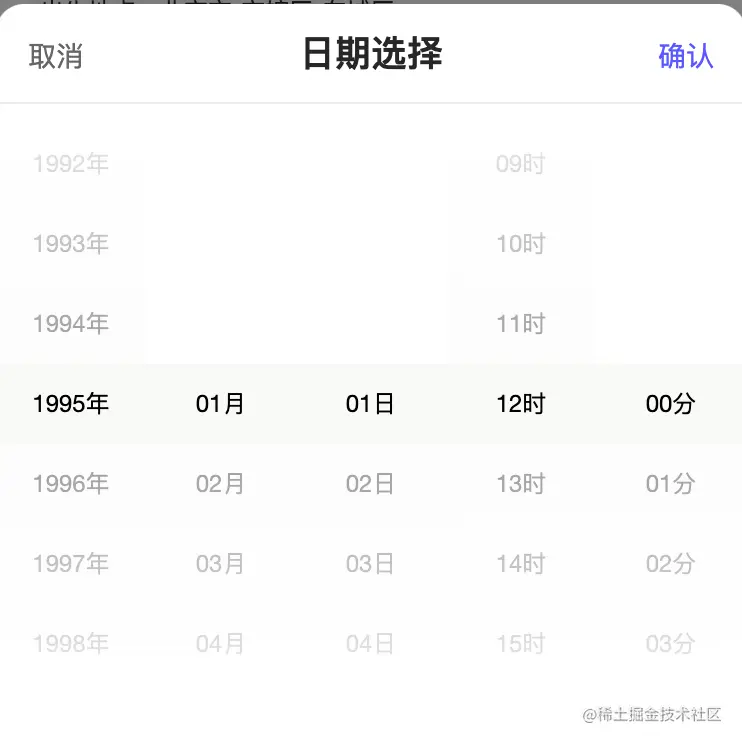The image size is (742, 744).
Task: Click the selected 00分 minute value
Action: pyautogui.click(x=669, y=403)
